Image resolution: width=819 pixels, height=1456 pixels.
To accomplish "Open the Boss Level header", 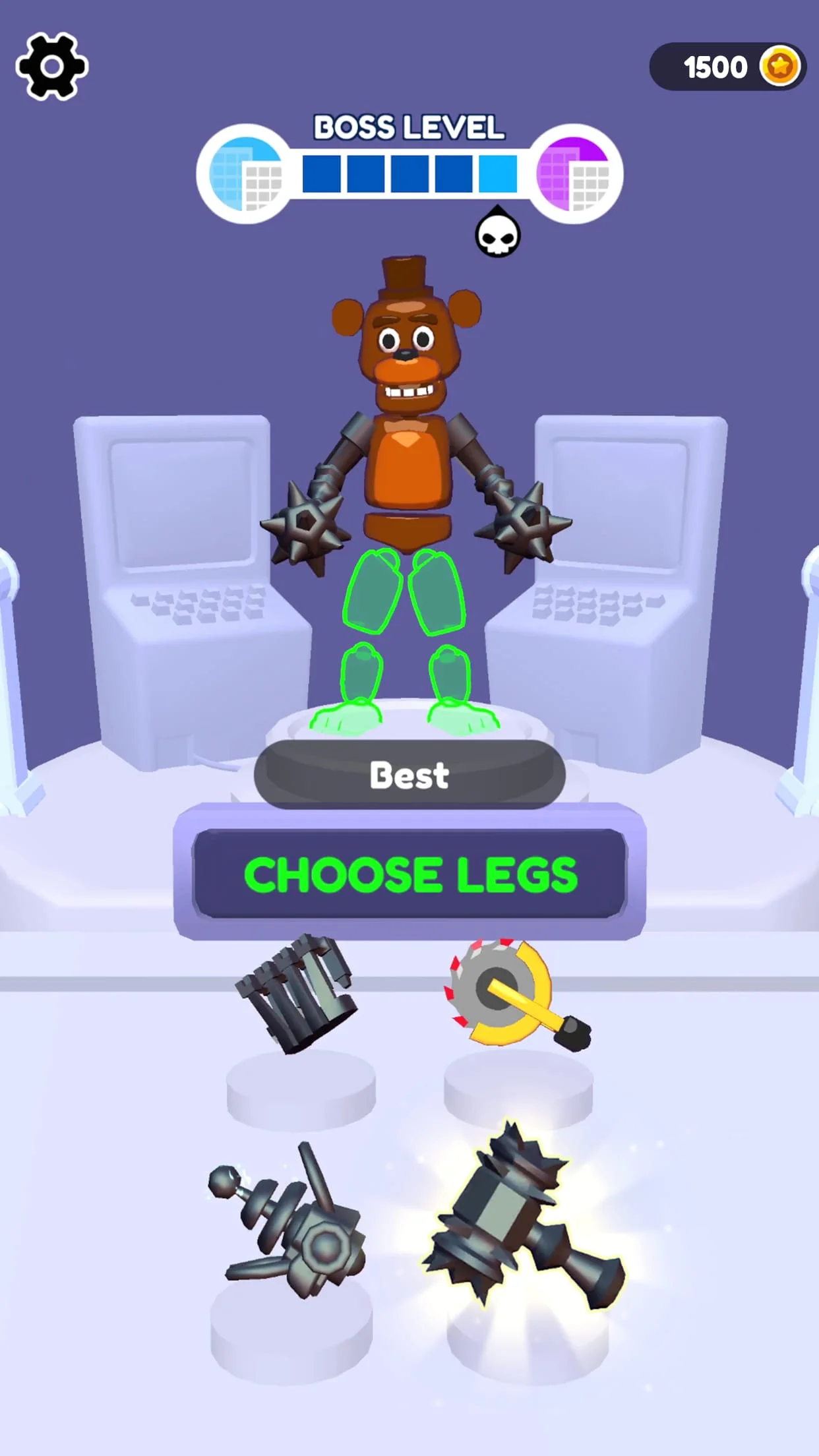I will point(409,127).
